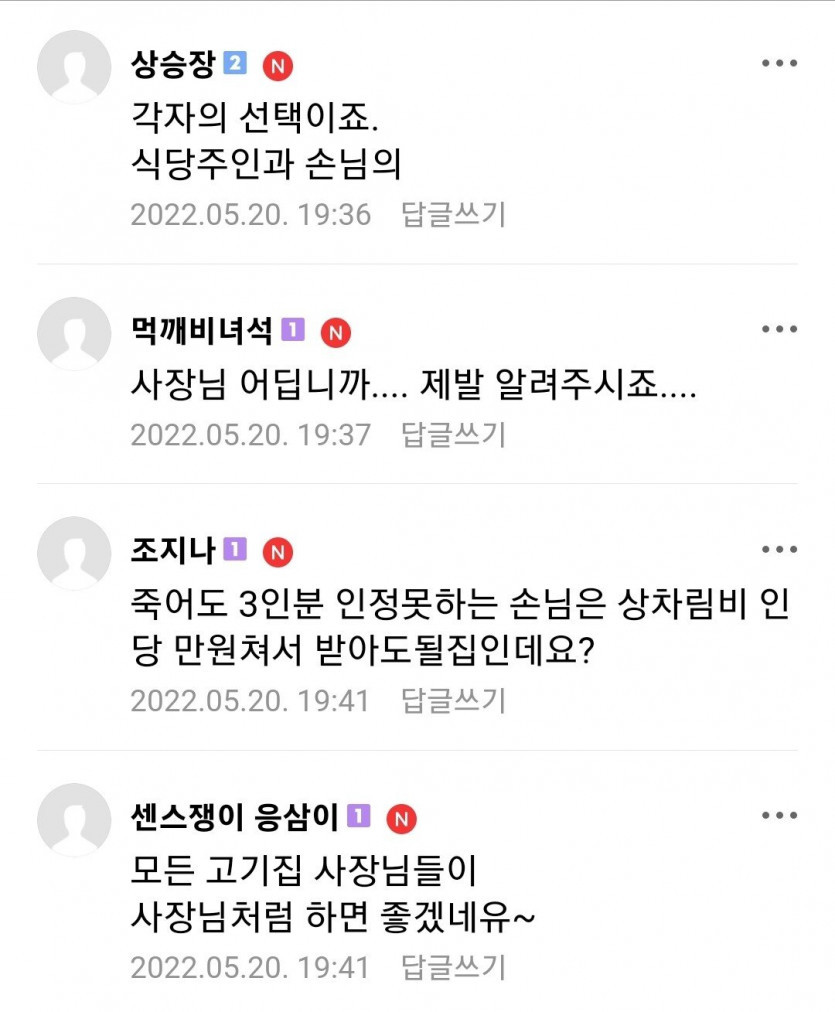Open the more options on 먹깨비녀석's comment

click(x=779, y=330)
